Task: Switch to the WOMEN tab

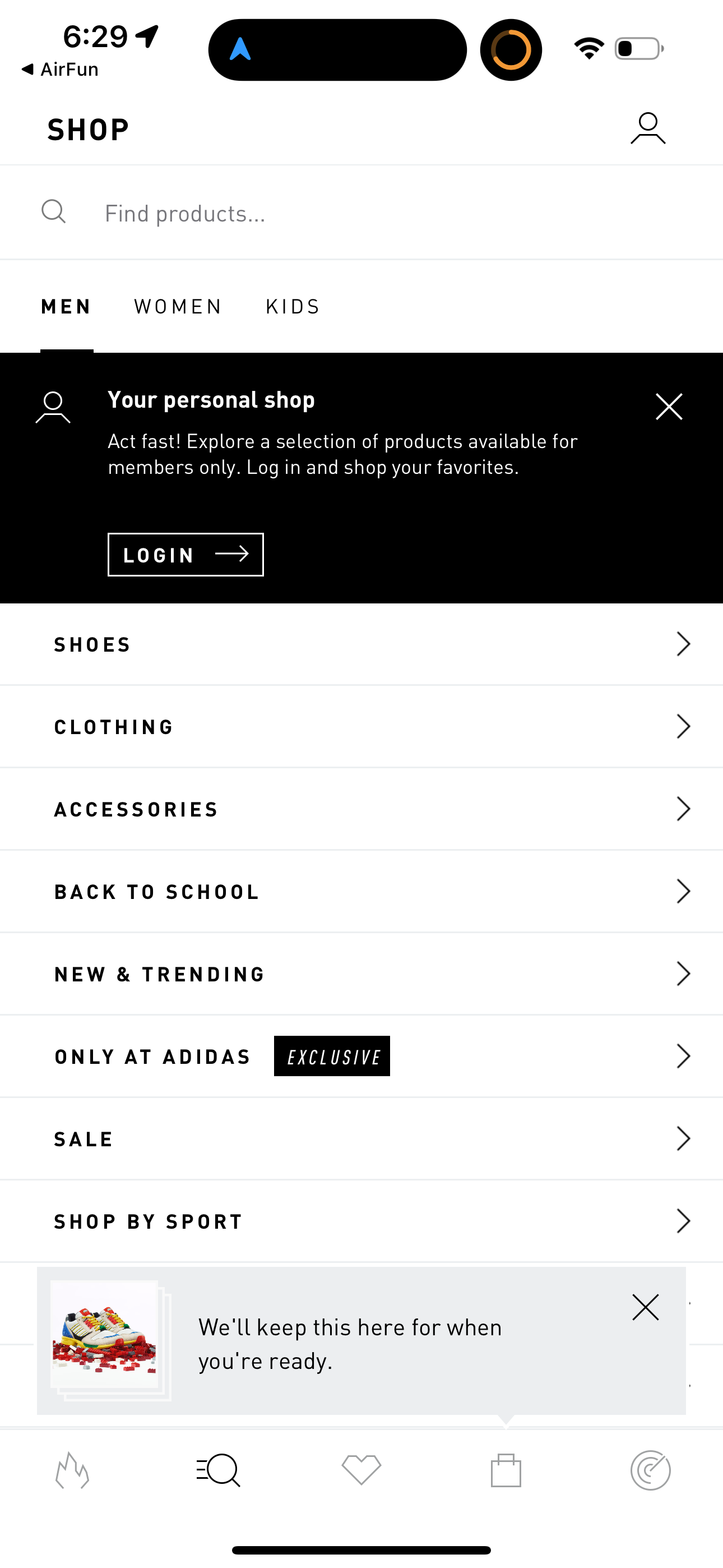Action: click(177, 306)
